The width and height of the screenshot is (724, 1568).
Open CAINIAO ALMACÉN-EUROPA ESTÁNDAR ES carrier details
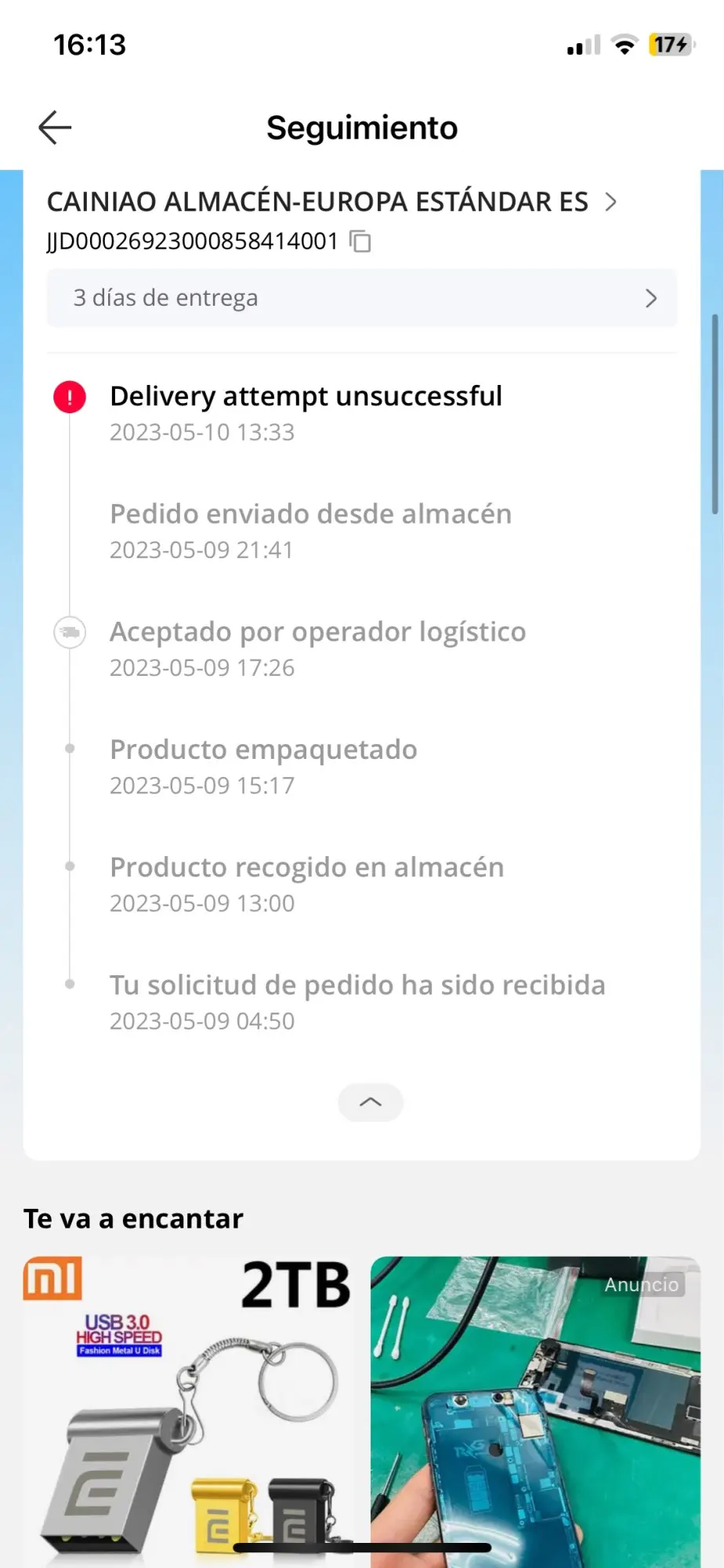332,202
